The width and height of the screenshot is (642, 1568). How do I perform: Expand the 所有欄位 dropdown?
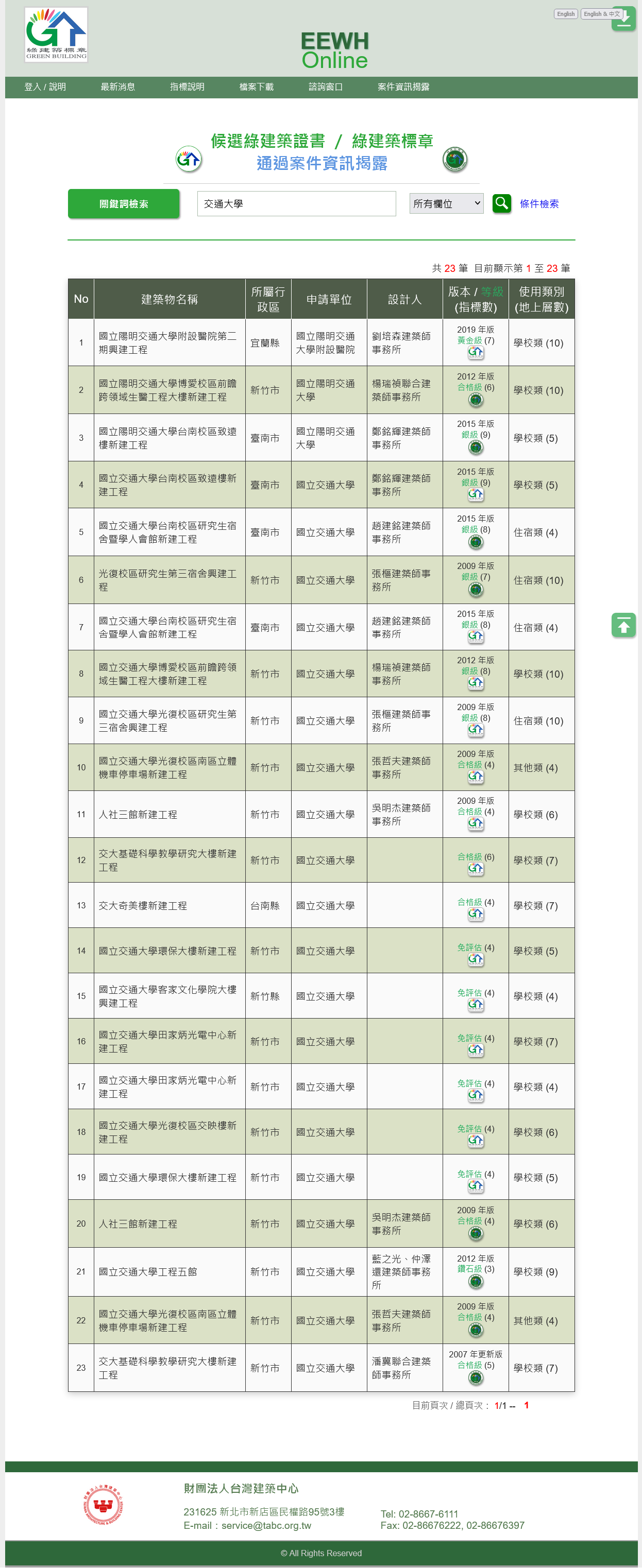447,204
